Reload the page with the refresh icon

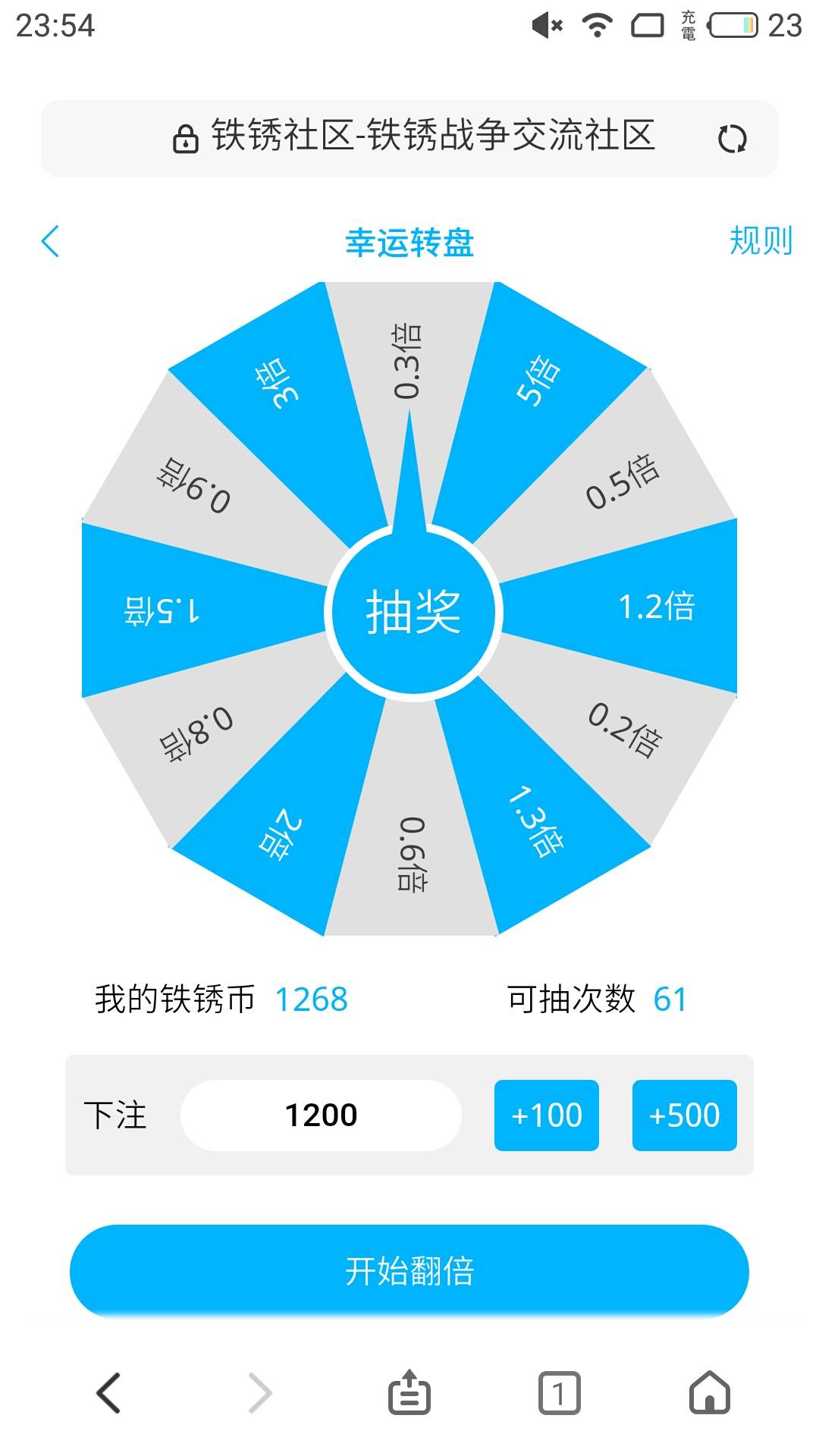click(x=733, y=139)
